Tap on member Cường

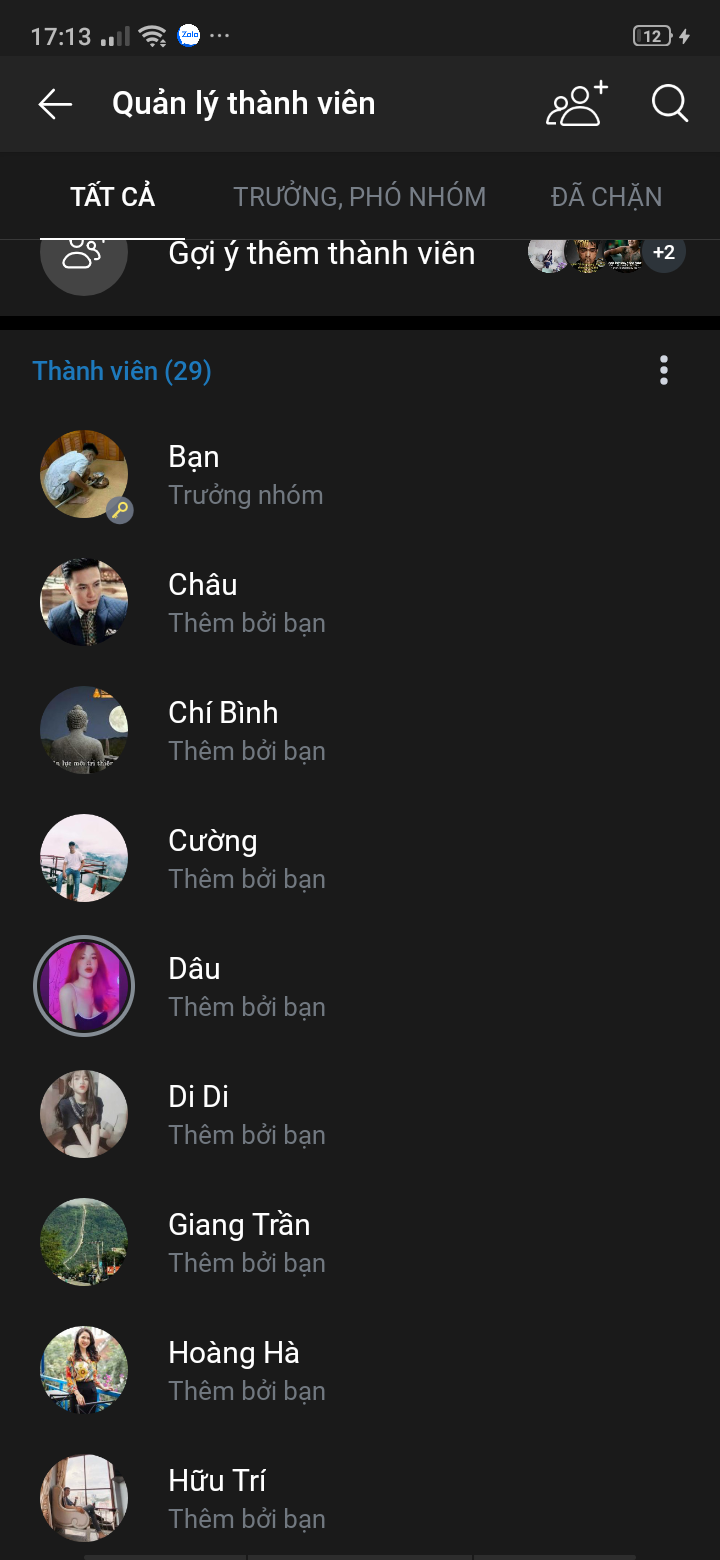360,858
